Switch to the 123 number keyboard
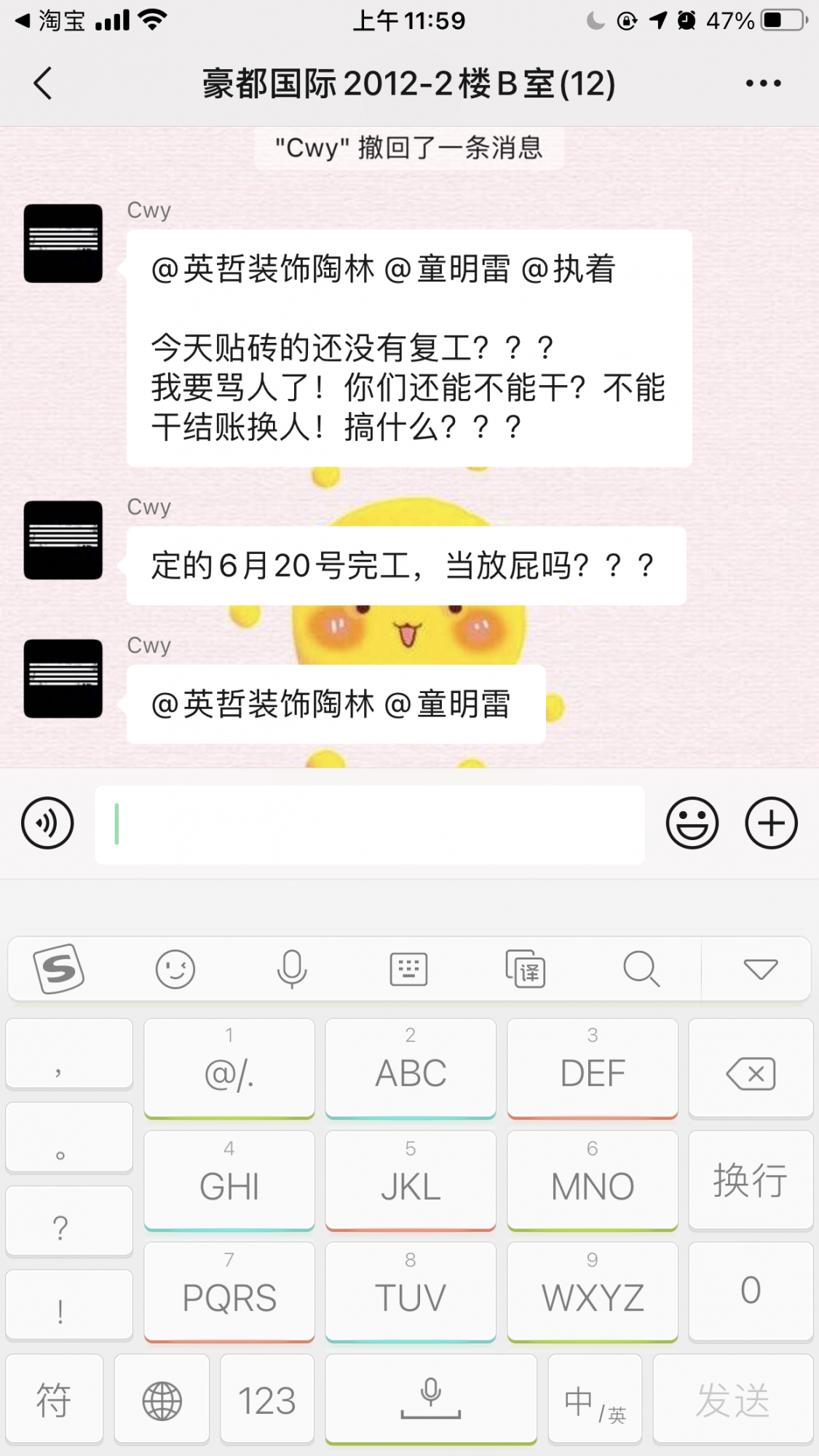Screen dimensions: 819x1456 (267, 1400)
